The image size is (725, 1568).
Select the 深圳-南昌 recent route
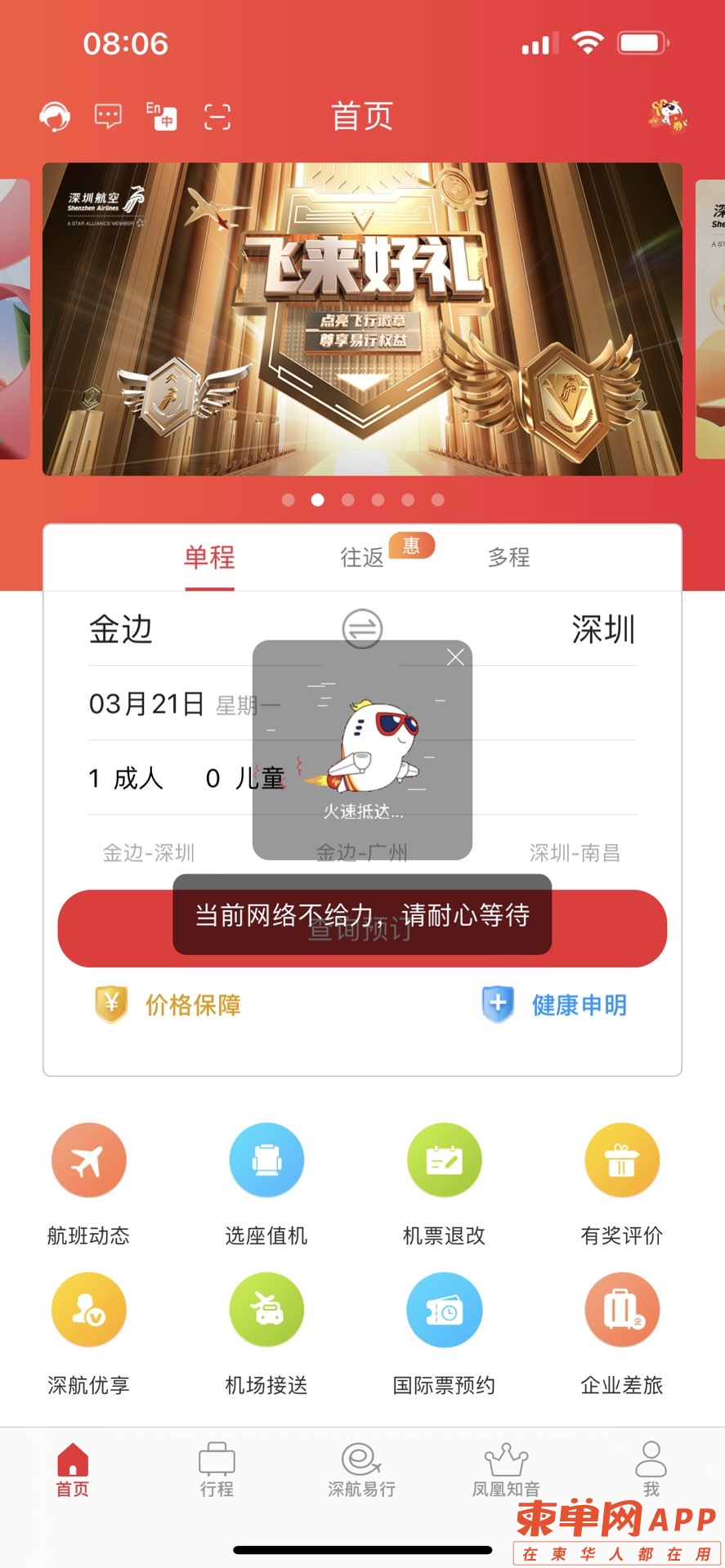click(575, 853)
